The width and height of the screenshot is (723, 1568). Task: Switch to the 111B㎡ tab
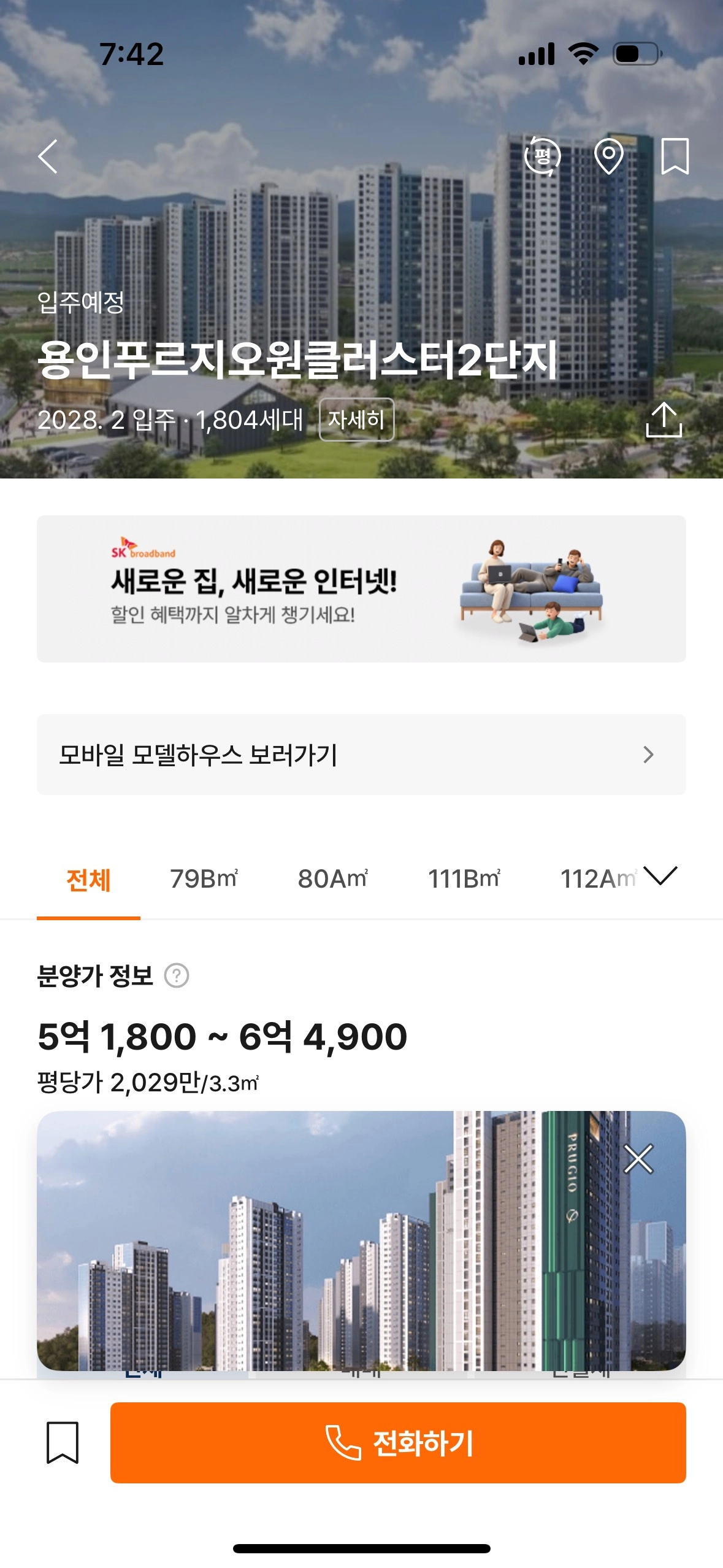click(464, 880)
